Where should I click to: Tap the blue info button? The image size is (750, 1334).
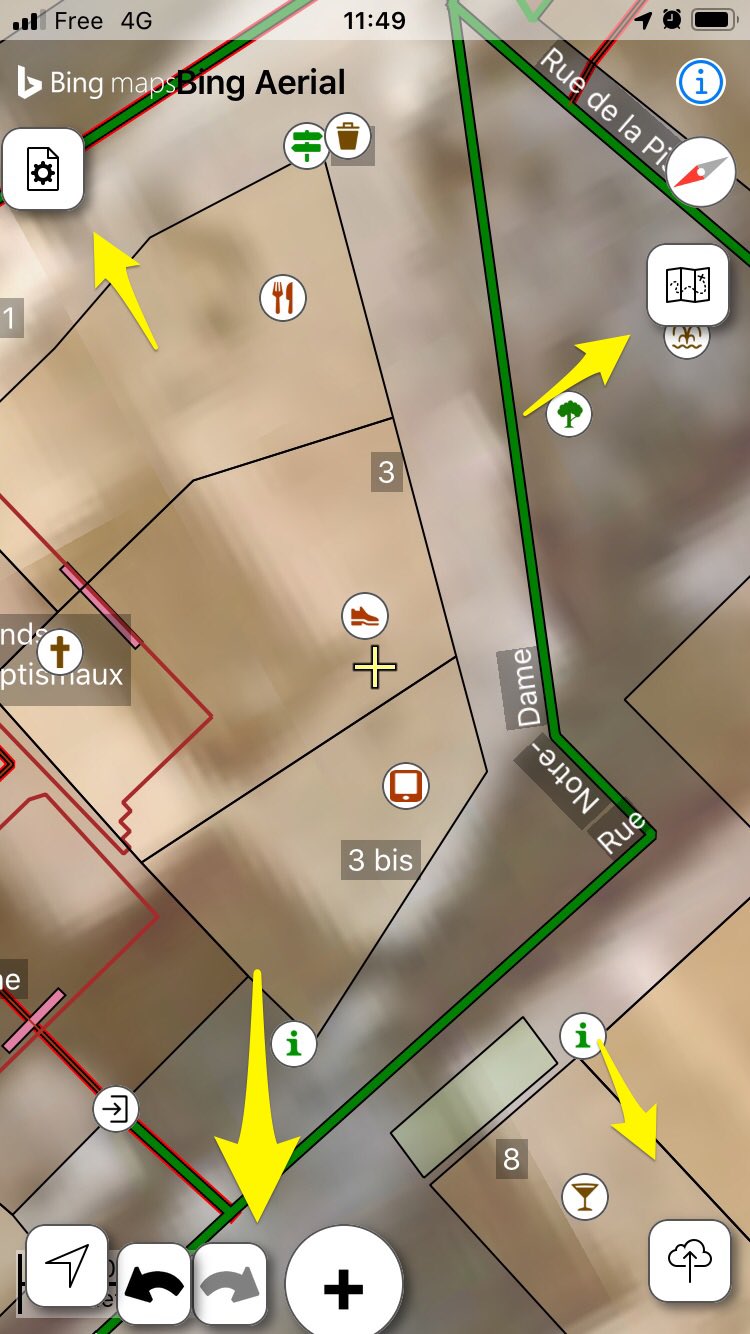(700, 83)
